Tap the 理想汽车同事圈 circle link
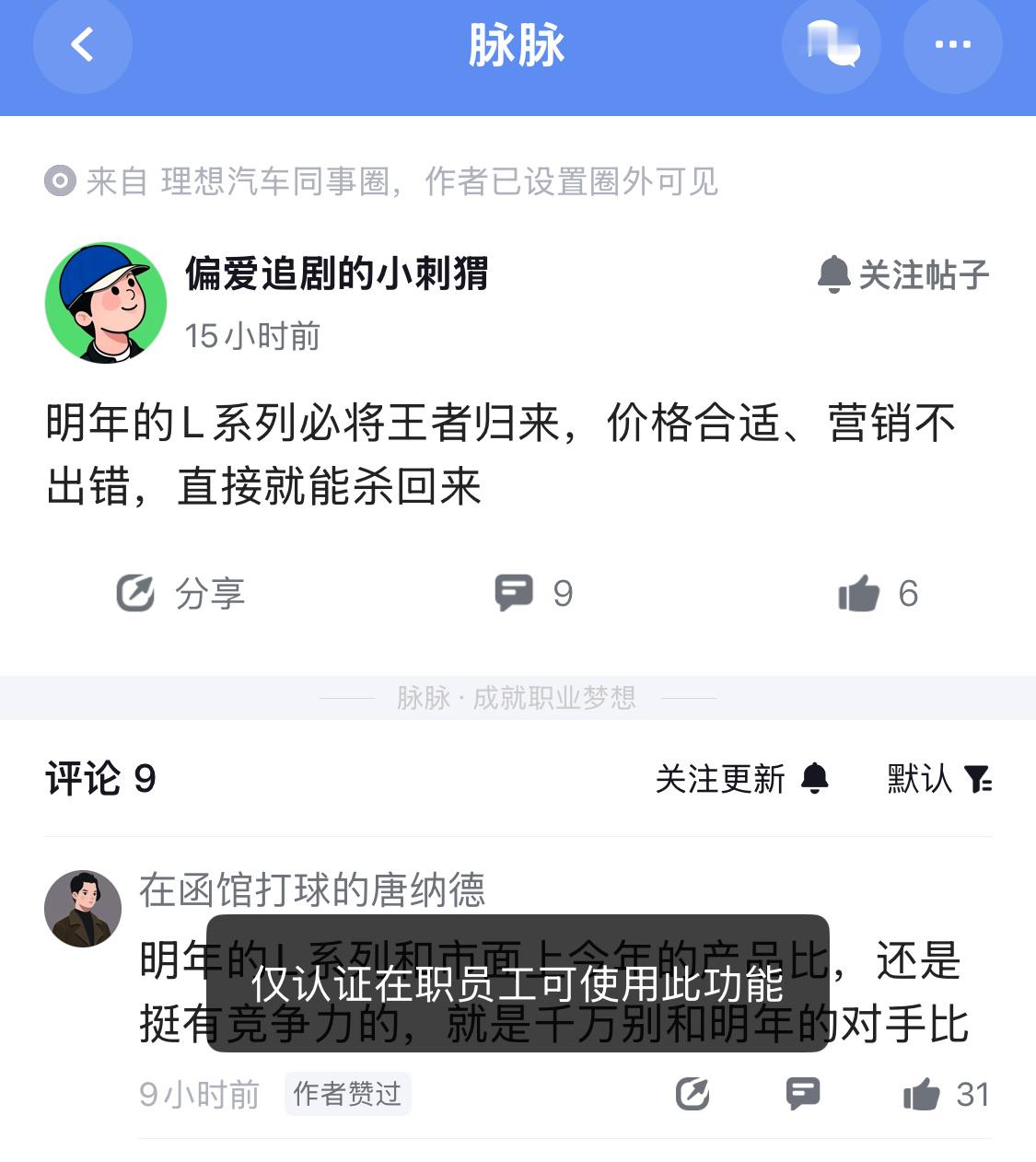Viewport: 1036px width, 1162px height. (269, 181)
